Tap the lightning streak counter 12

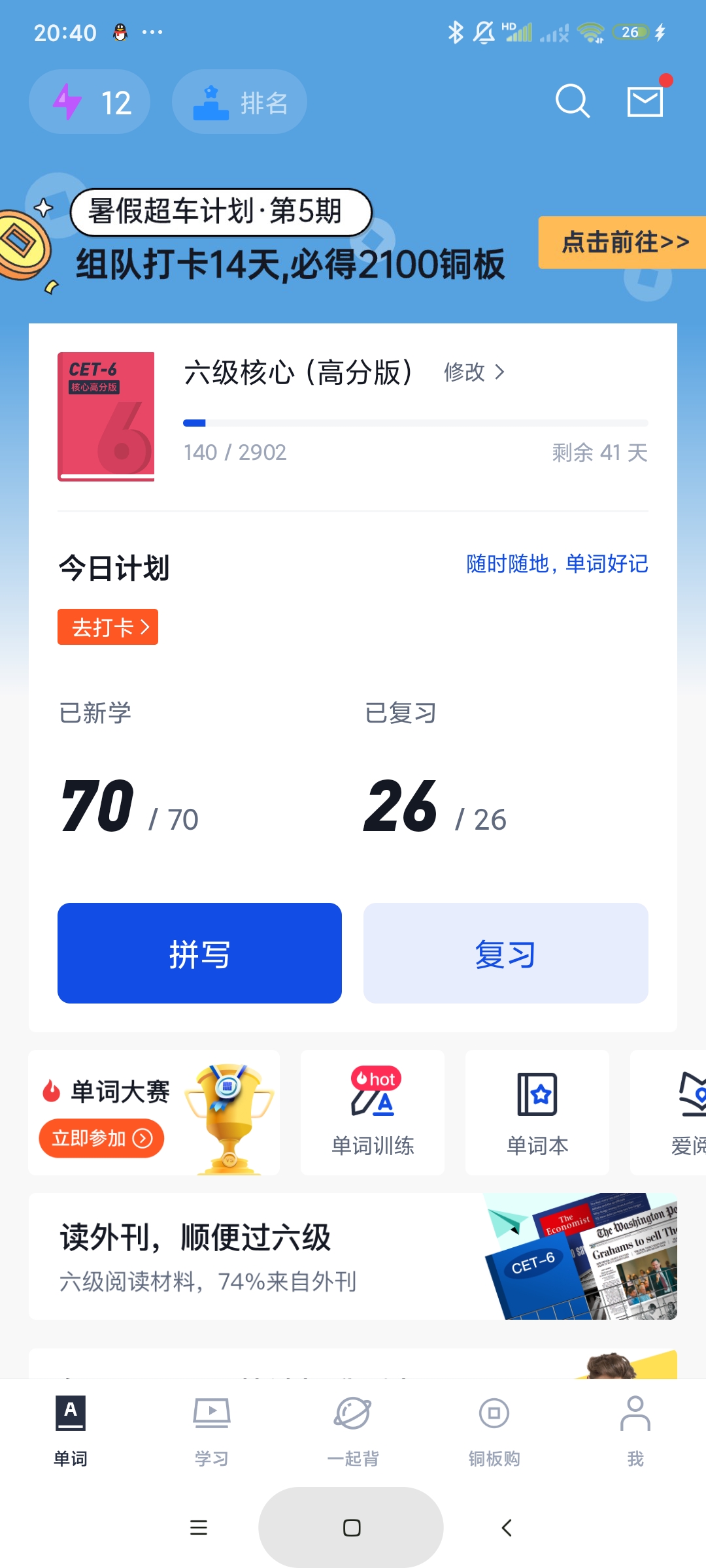[90, 103]
